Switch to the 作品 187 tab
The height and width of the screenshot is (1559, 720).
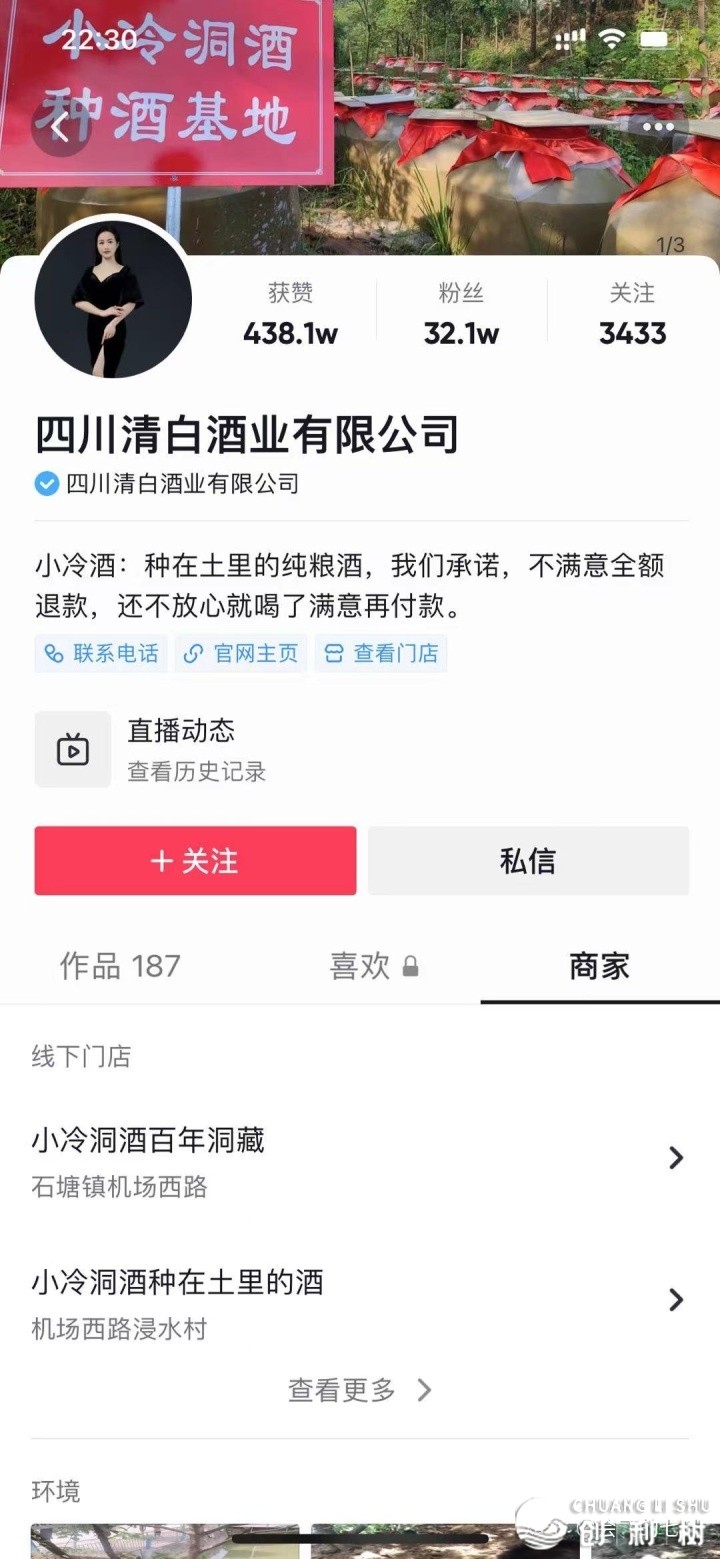tap(120, 966)
